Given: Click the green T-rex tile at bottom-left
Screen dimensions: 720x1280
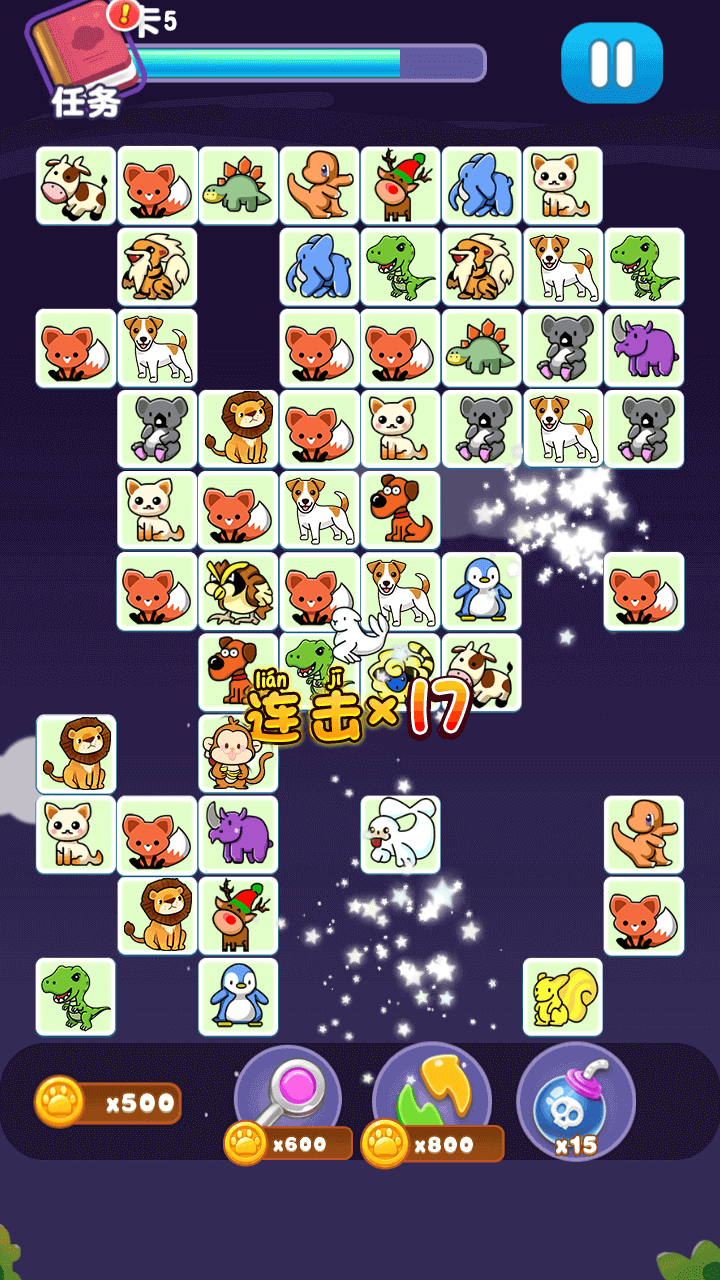Looking at the screenshot, I should click(75, 997).
